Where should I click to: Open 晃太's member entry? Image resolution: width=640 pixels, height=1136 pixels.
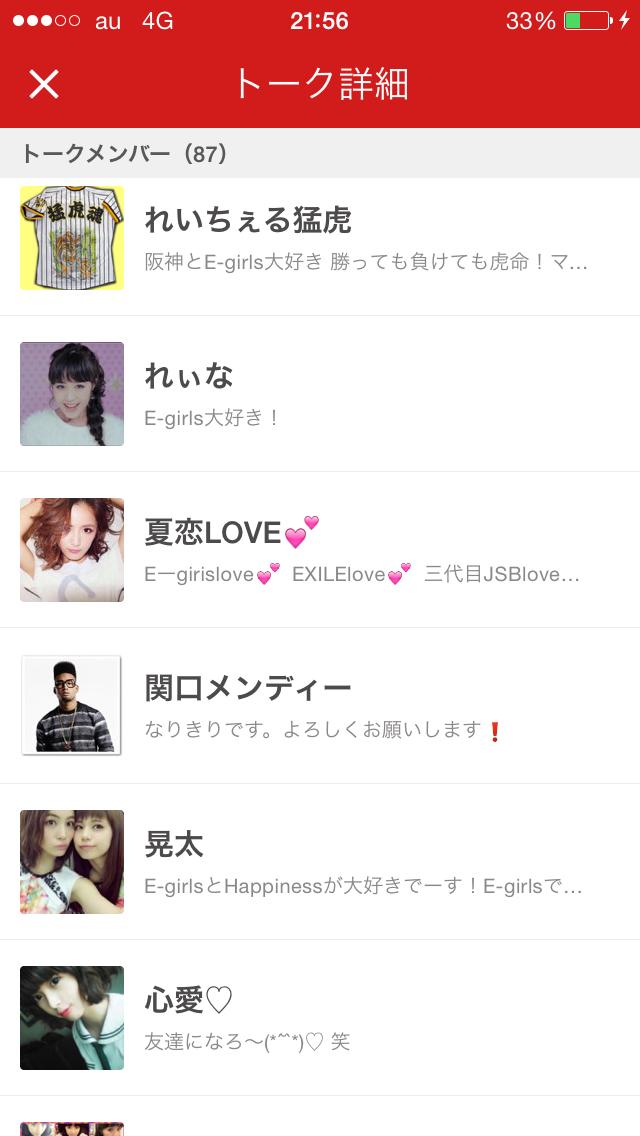[x=320, y=862]
